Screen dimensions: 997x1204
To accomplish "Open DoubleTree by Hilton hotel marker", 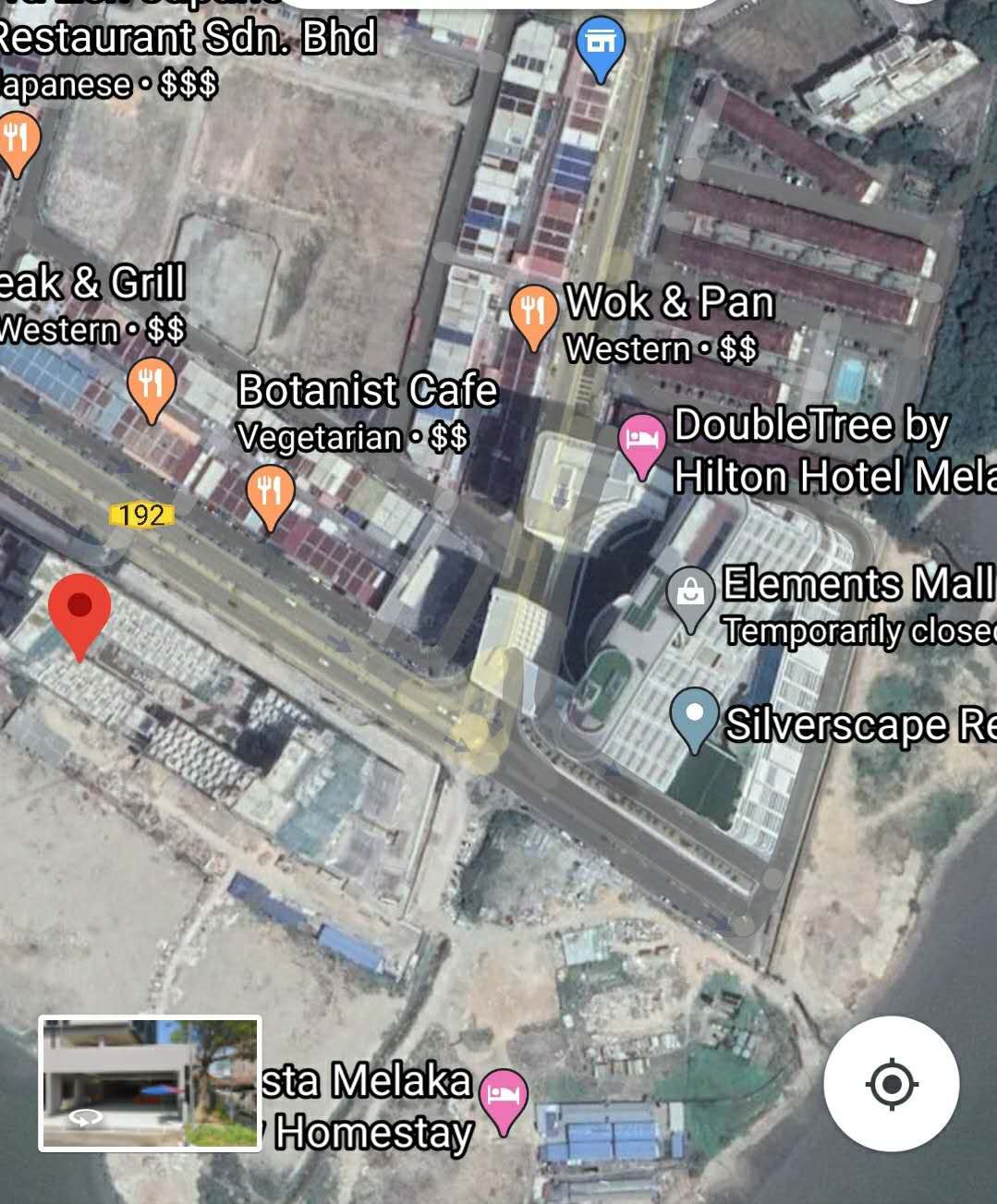I will click(642, 442).
